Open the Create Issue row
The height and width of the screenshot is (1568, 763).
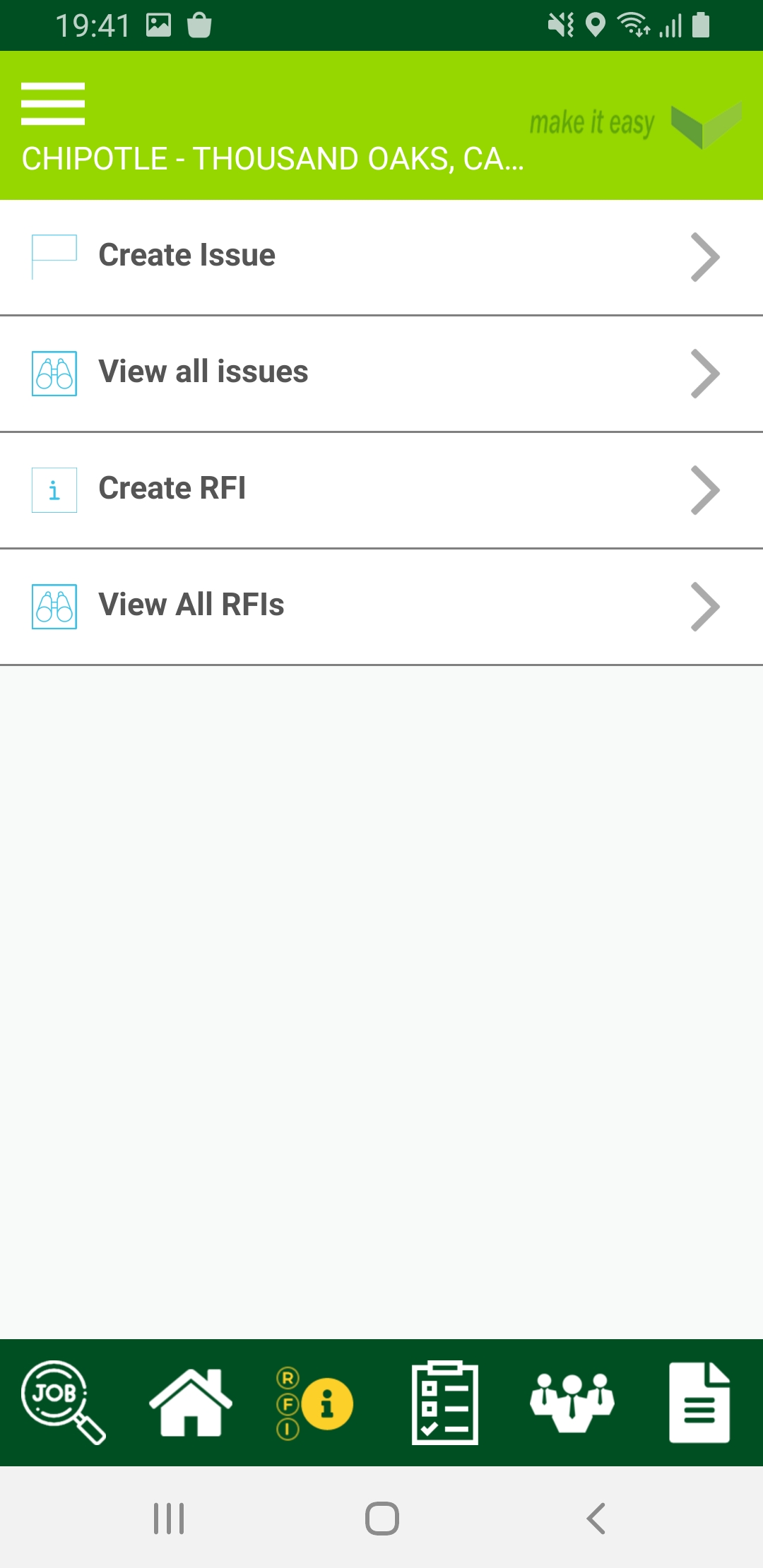pos(381,256)
